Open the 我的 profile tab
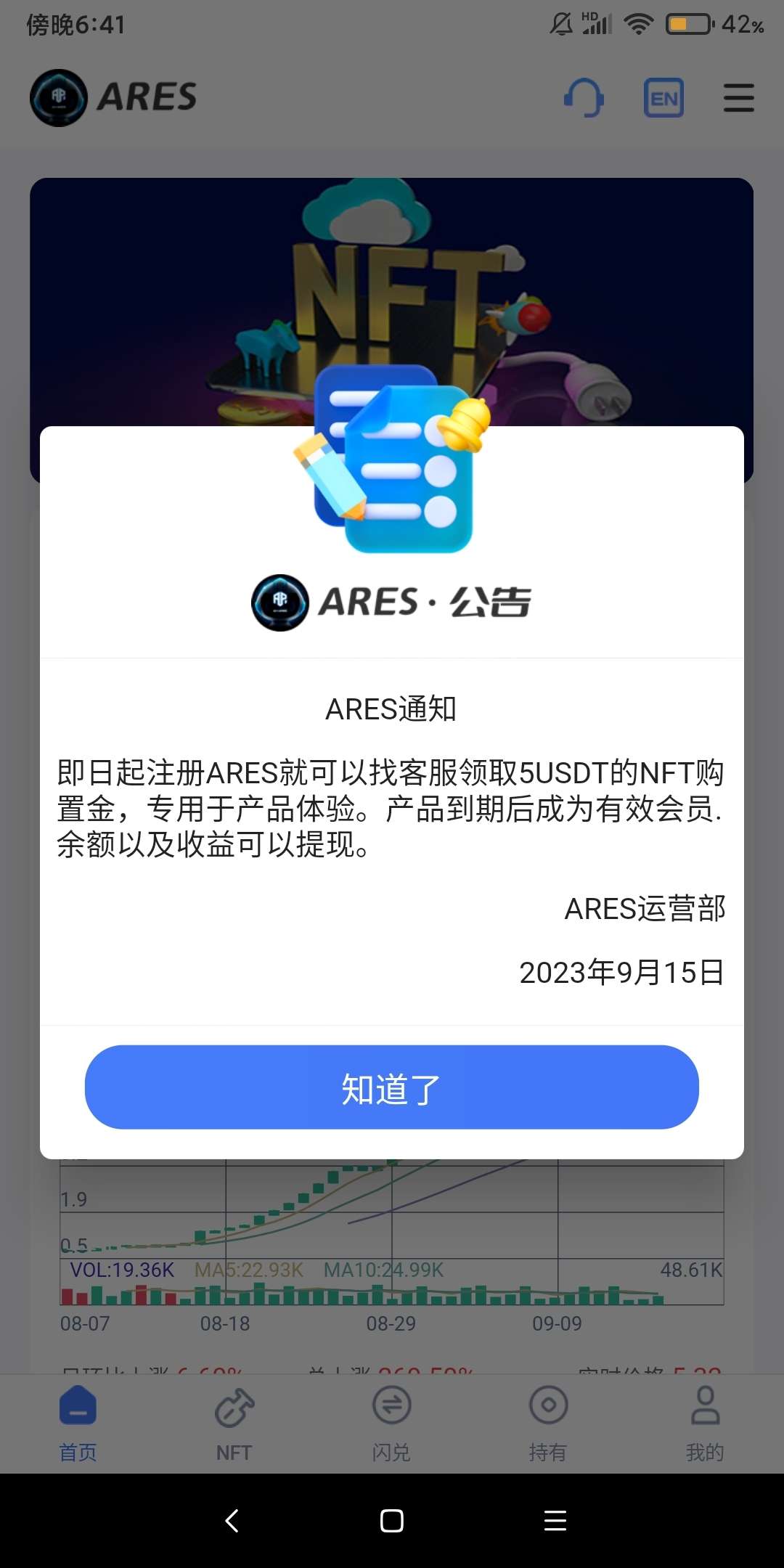 [705, 1423]
